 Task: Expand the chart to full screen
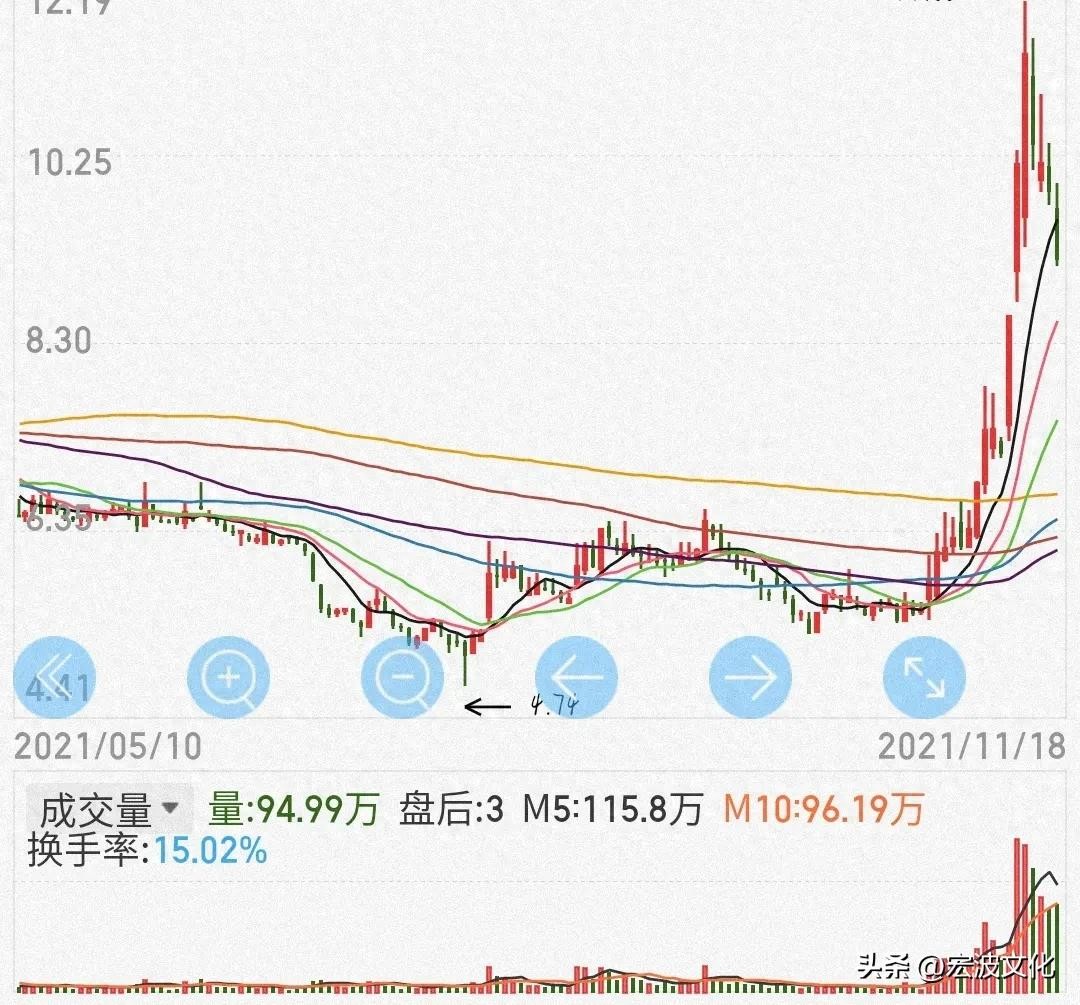tap(924, 677)
